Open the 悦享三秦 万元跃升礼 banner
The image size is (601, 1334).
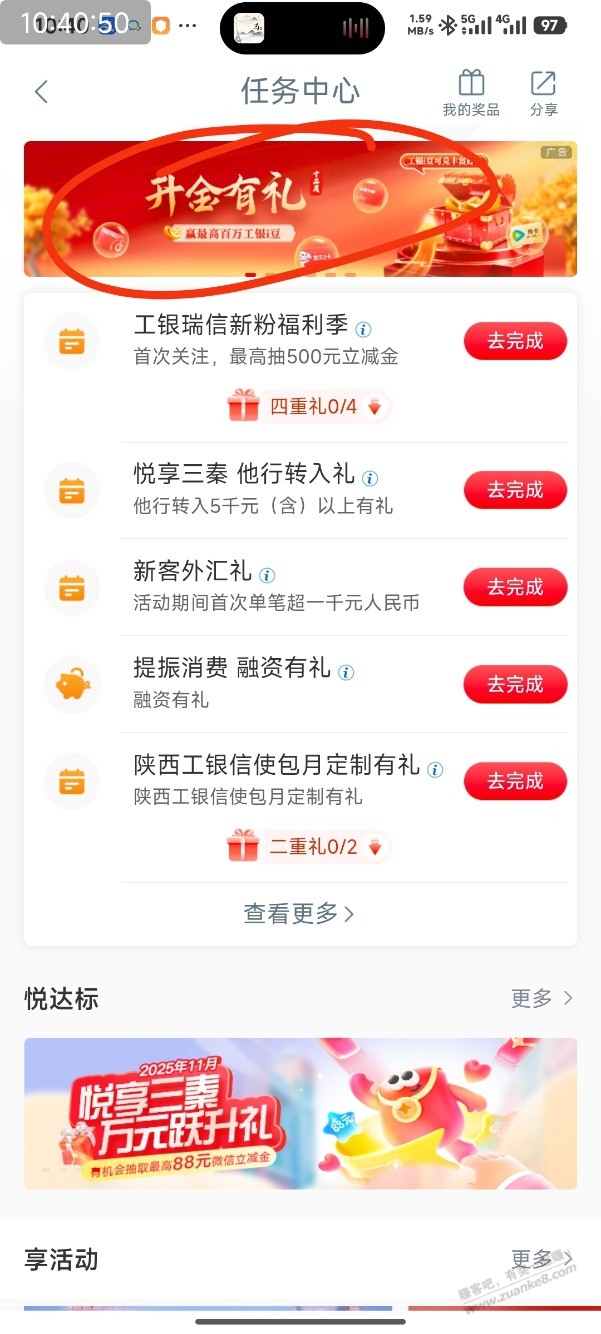pos(300,1113)
